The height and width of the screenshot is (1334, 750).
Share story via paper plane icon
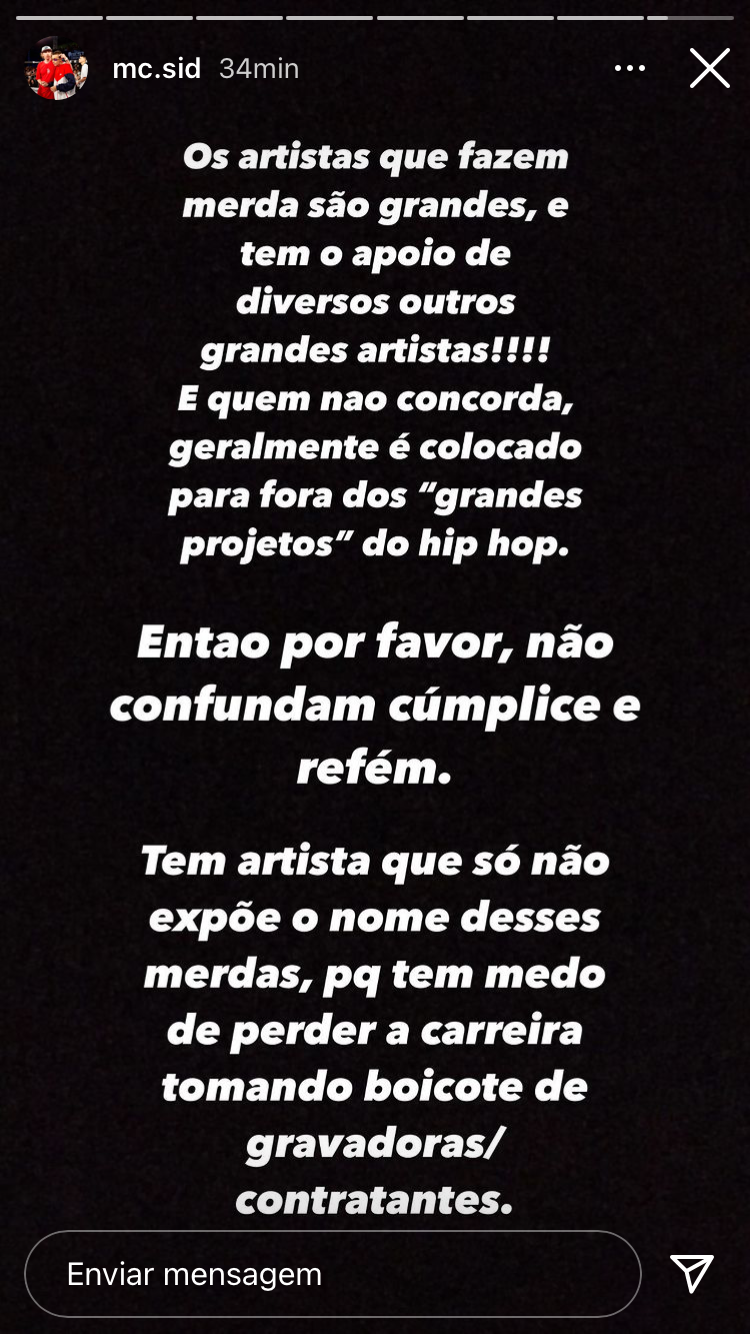[x=693, y=1273]
